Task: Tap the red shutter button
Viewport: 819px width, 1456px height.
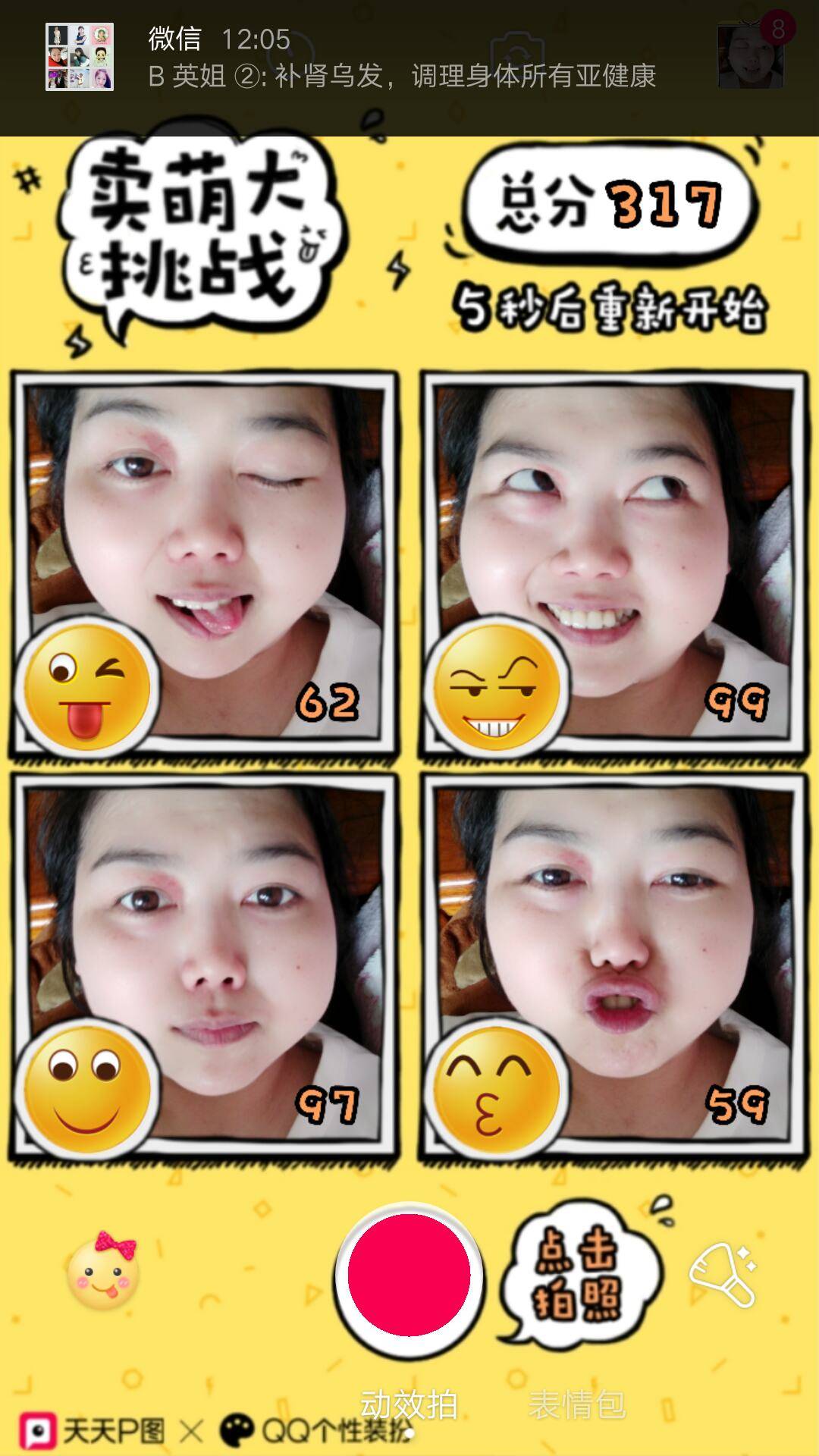Action: 409,1275
